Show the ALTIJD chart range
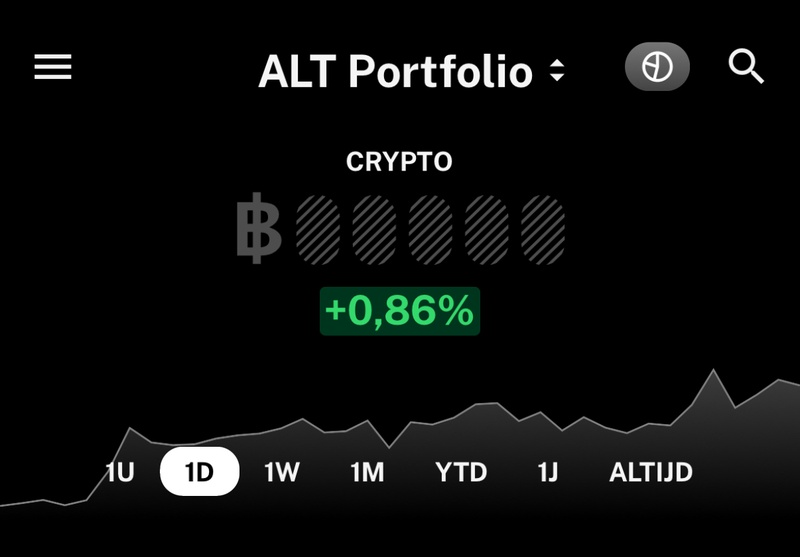 [651, 472]
